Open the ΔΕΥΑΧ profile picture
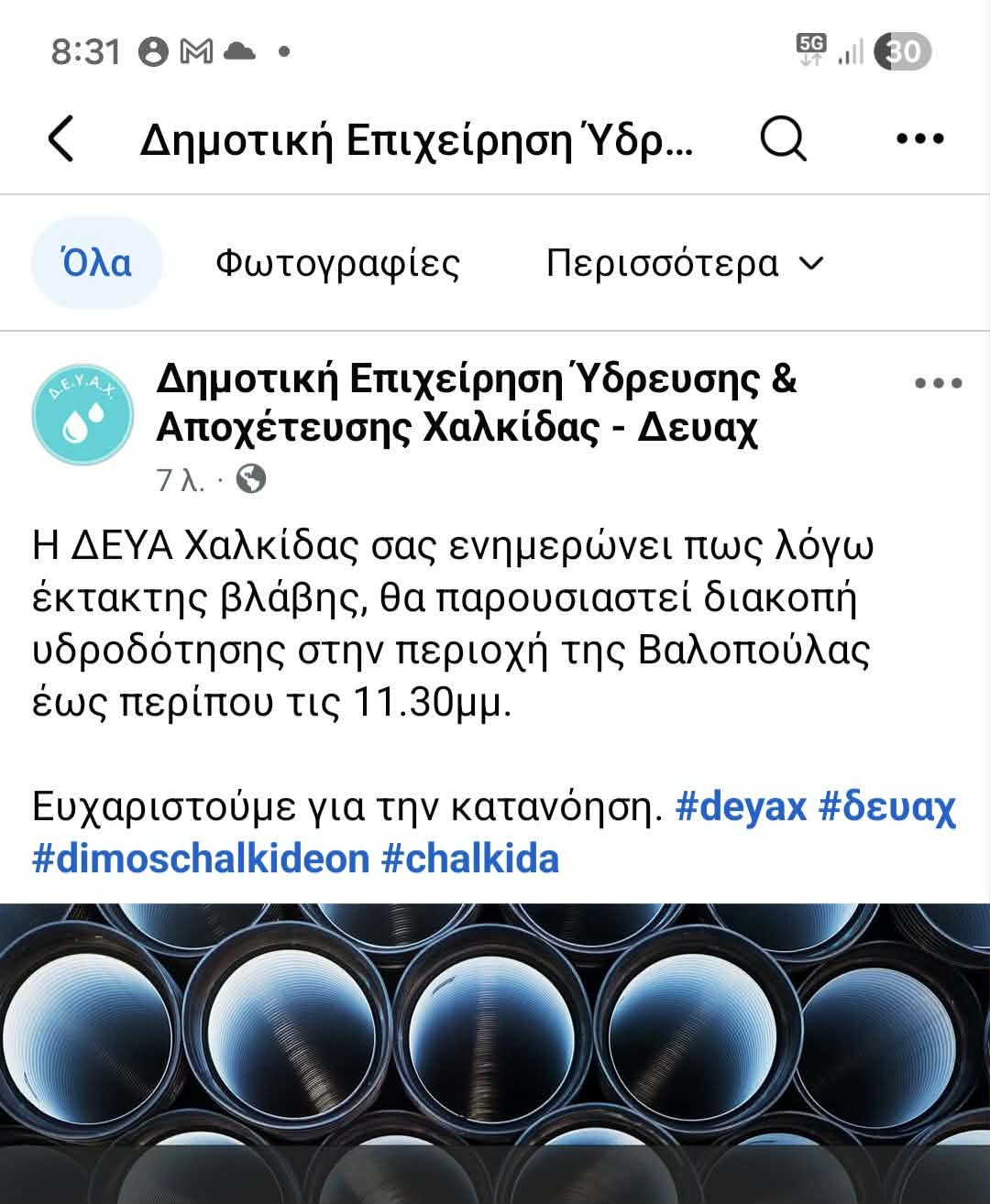The image size is (990, 1204). [x=77, y=416]
